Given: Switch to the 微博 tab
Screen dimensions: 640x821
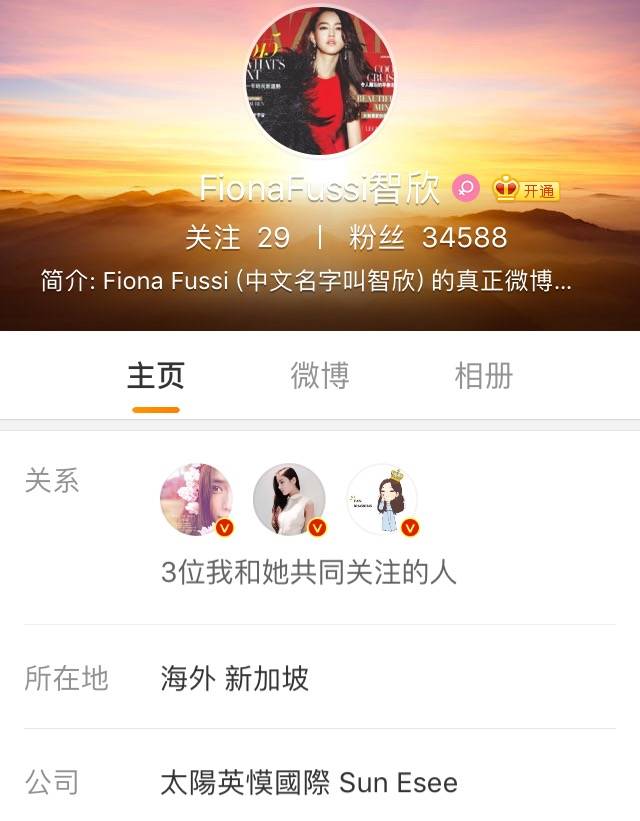Looking at the screenshot, I should click(x=319, y=376).
